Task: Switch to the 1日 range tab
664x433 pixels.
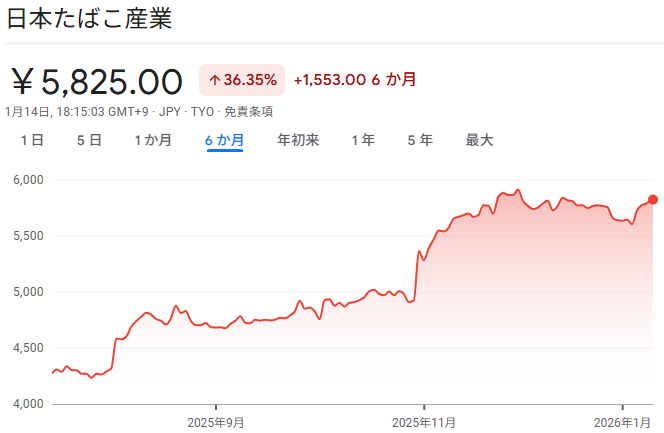Action: (32, 141)
